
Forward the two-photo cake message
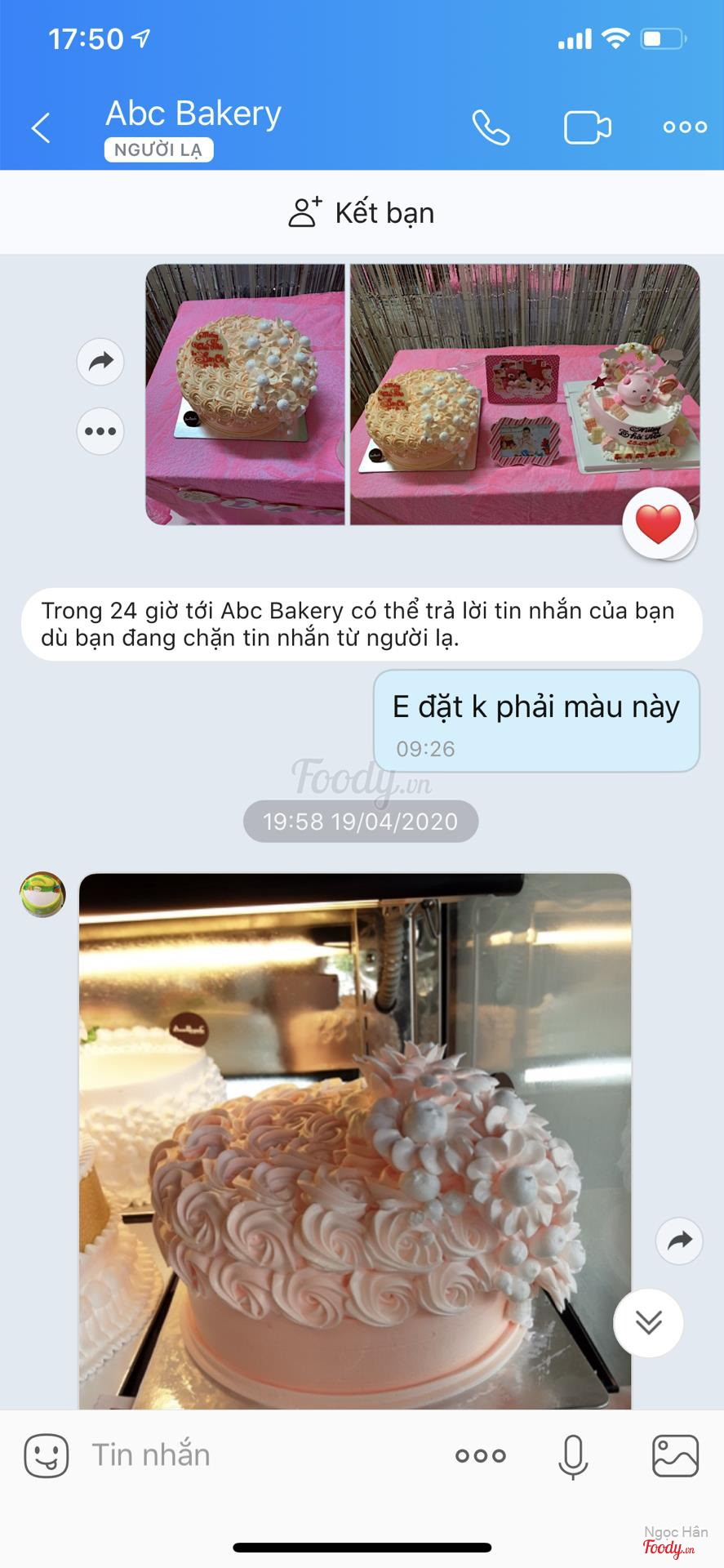(100, 361)
